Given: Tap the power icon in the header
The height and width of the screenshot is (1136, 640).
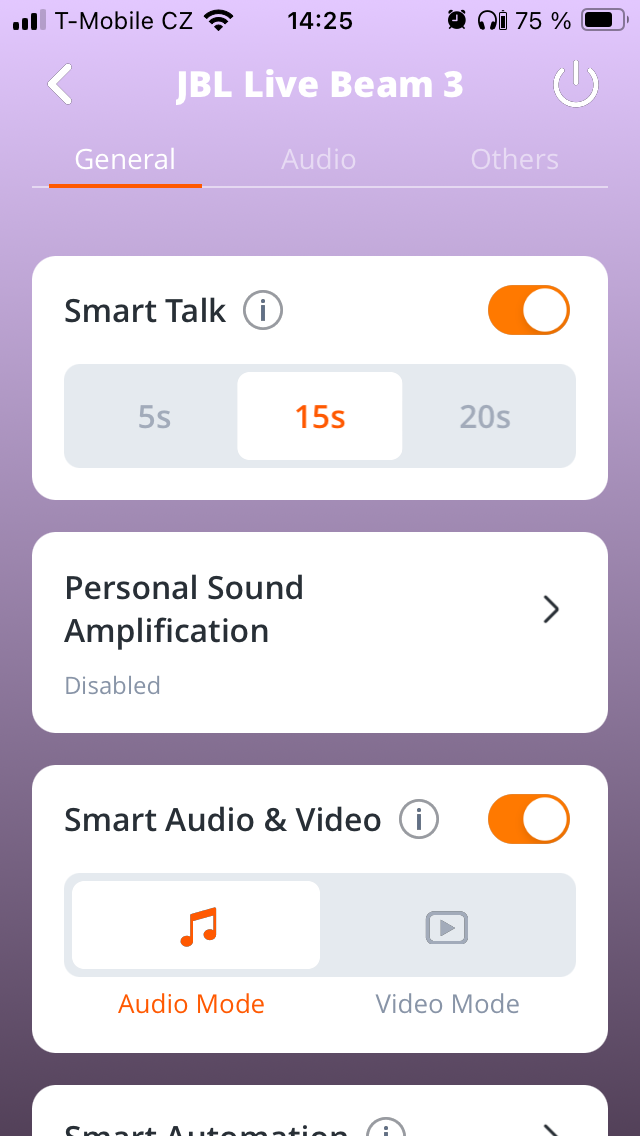Looking at the screenshot, I should (575, 86).
